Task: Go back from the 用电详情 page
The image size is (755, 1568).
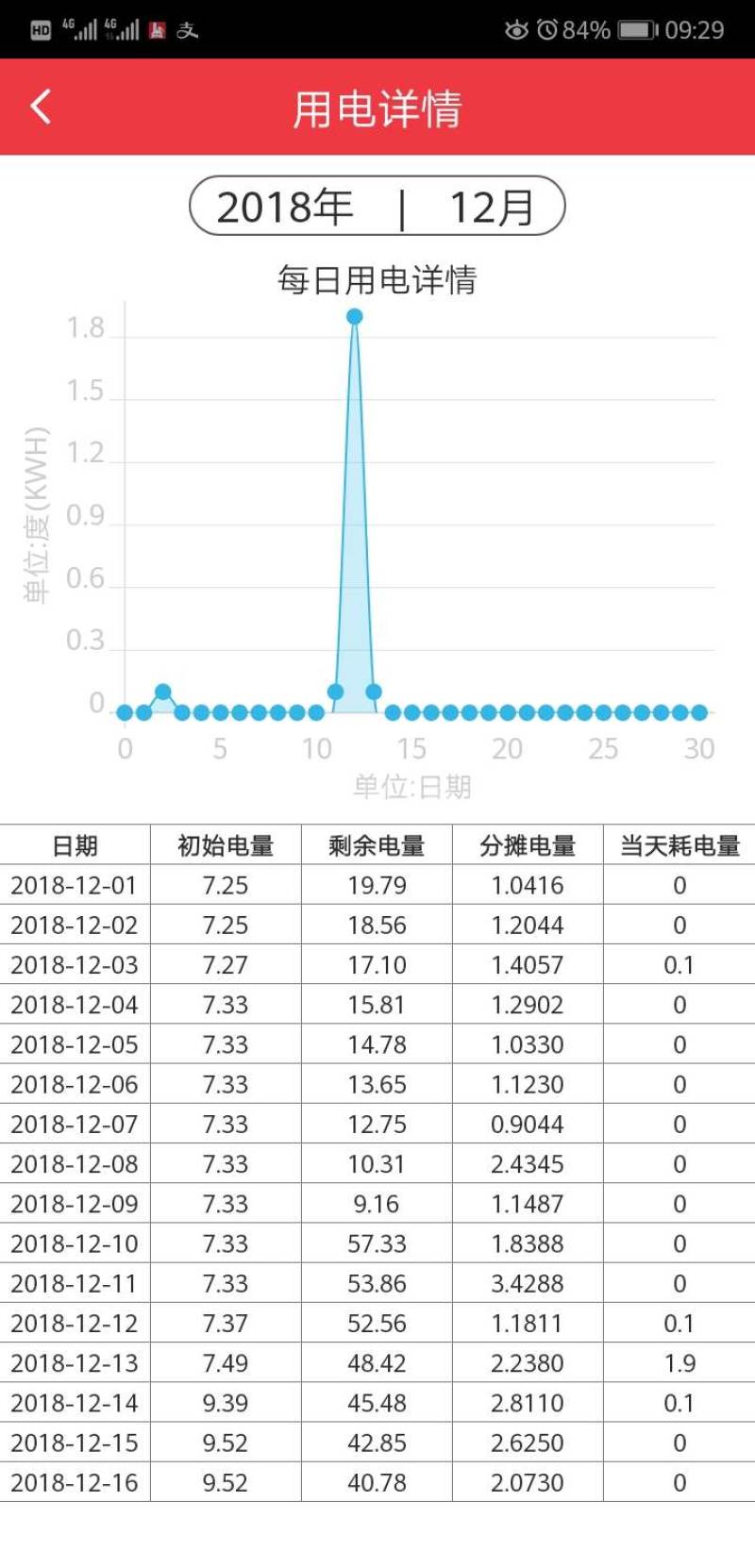Action: pyautogui.click(x=41, y=107)
